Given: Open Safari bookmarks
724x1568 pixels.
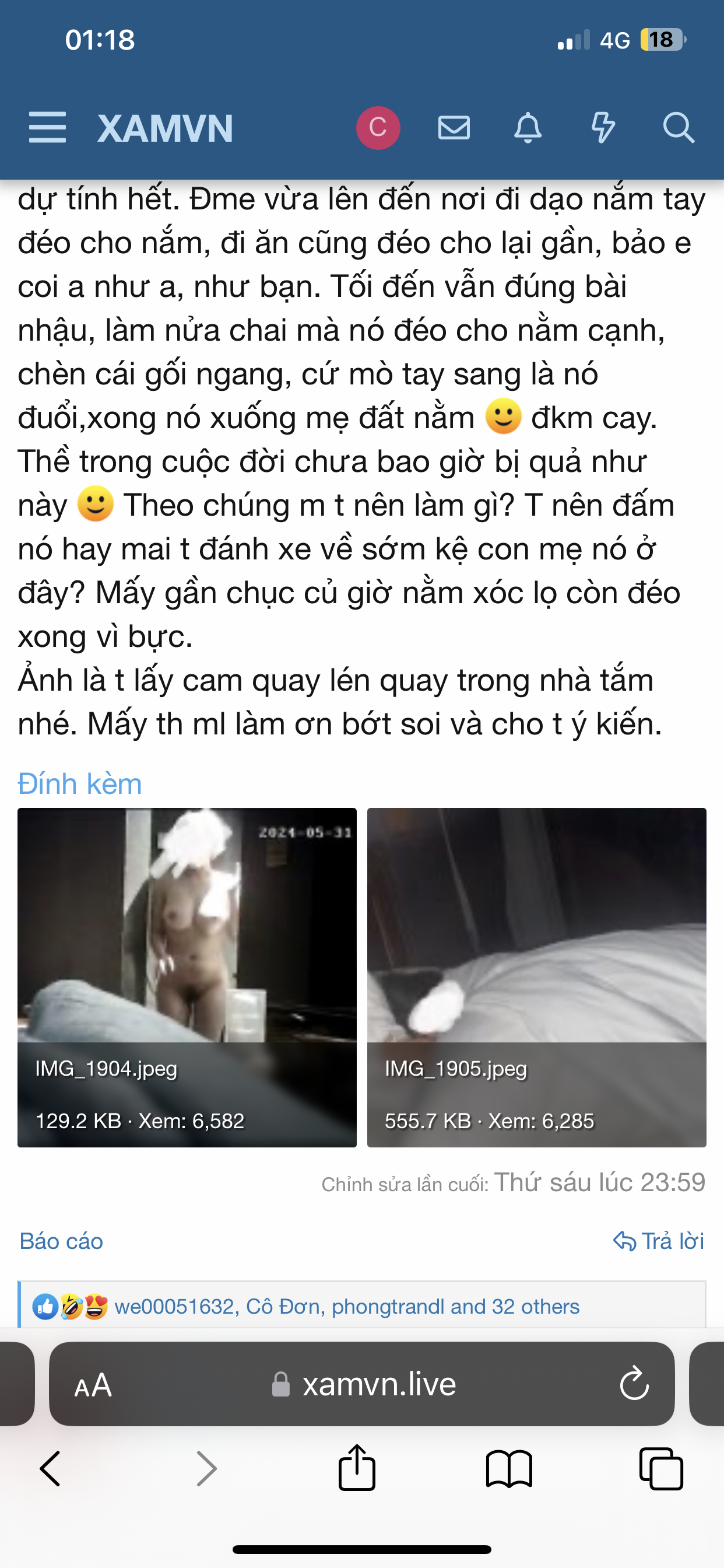Looking at the screenshot, I should [509, 1469].
